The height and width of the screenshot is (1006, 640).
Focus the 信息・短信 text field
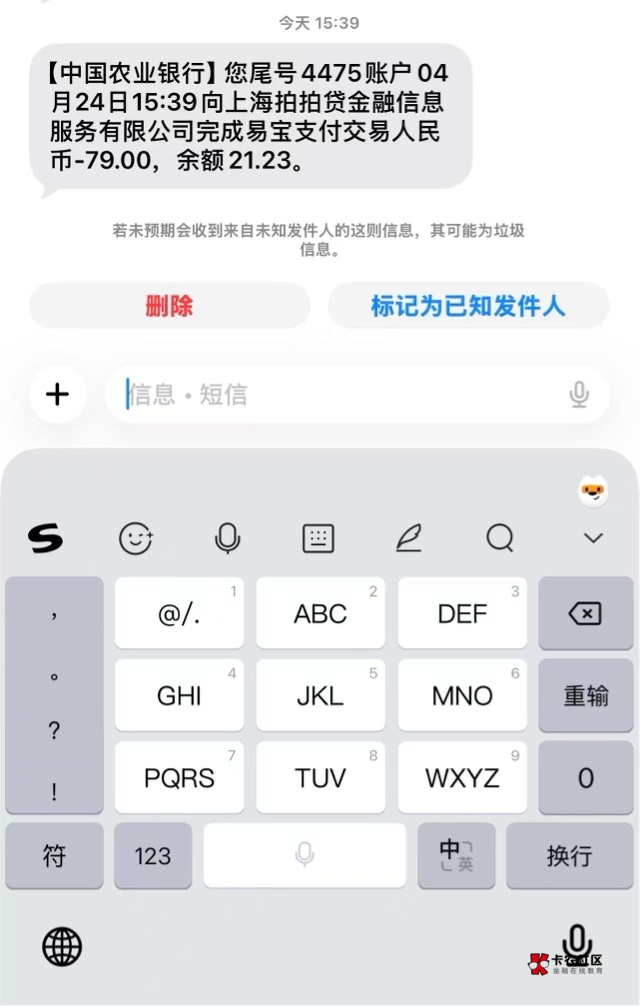click(340, 395)
